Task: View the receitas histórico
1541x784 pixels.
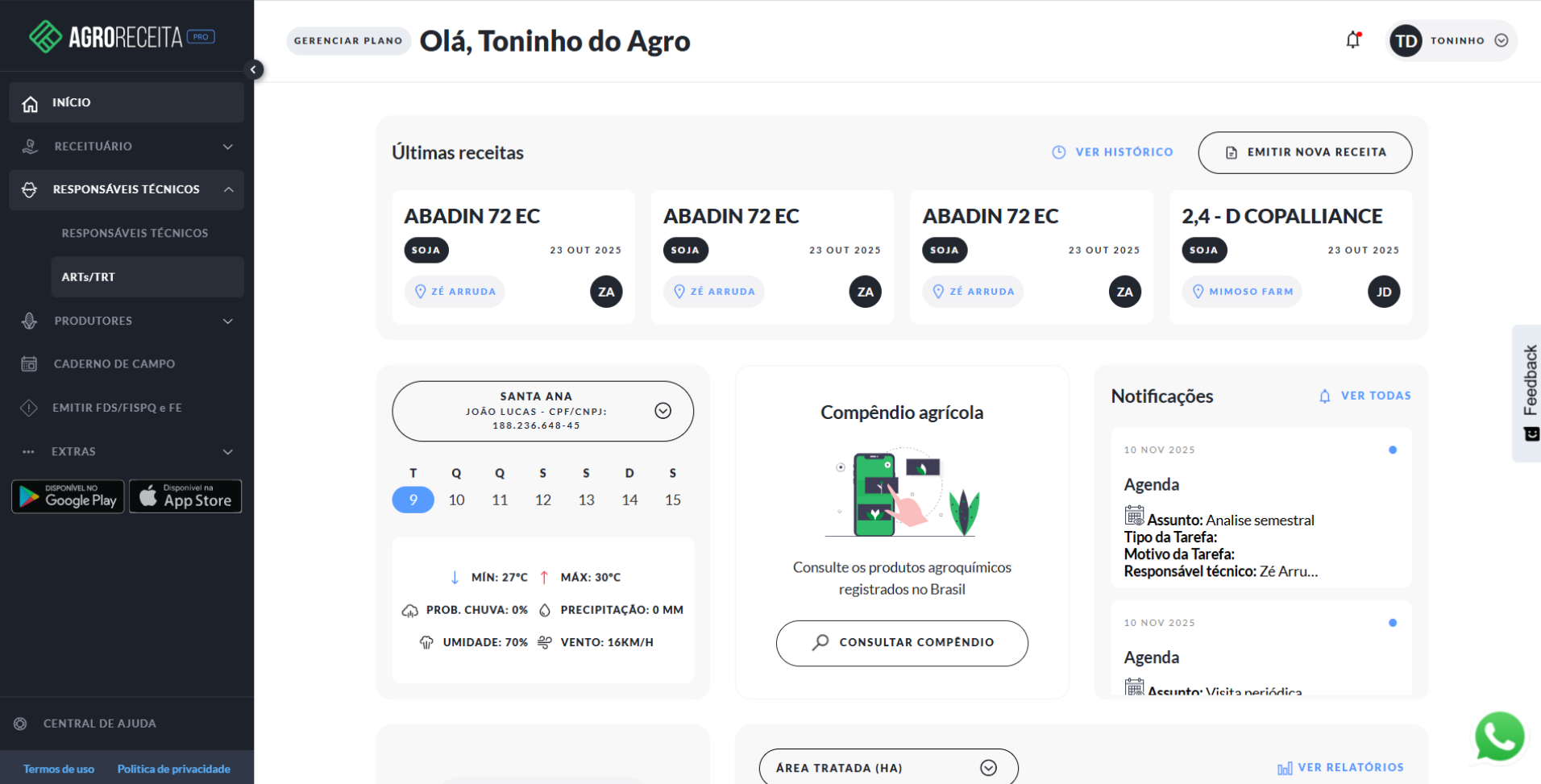Action: [1113, 152]
